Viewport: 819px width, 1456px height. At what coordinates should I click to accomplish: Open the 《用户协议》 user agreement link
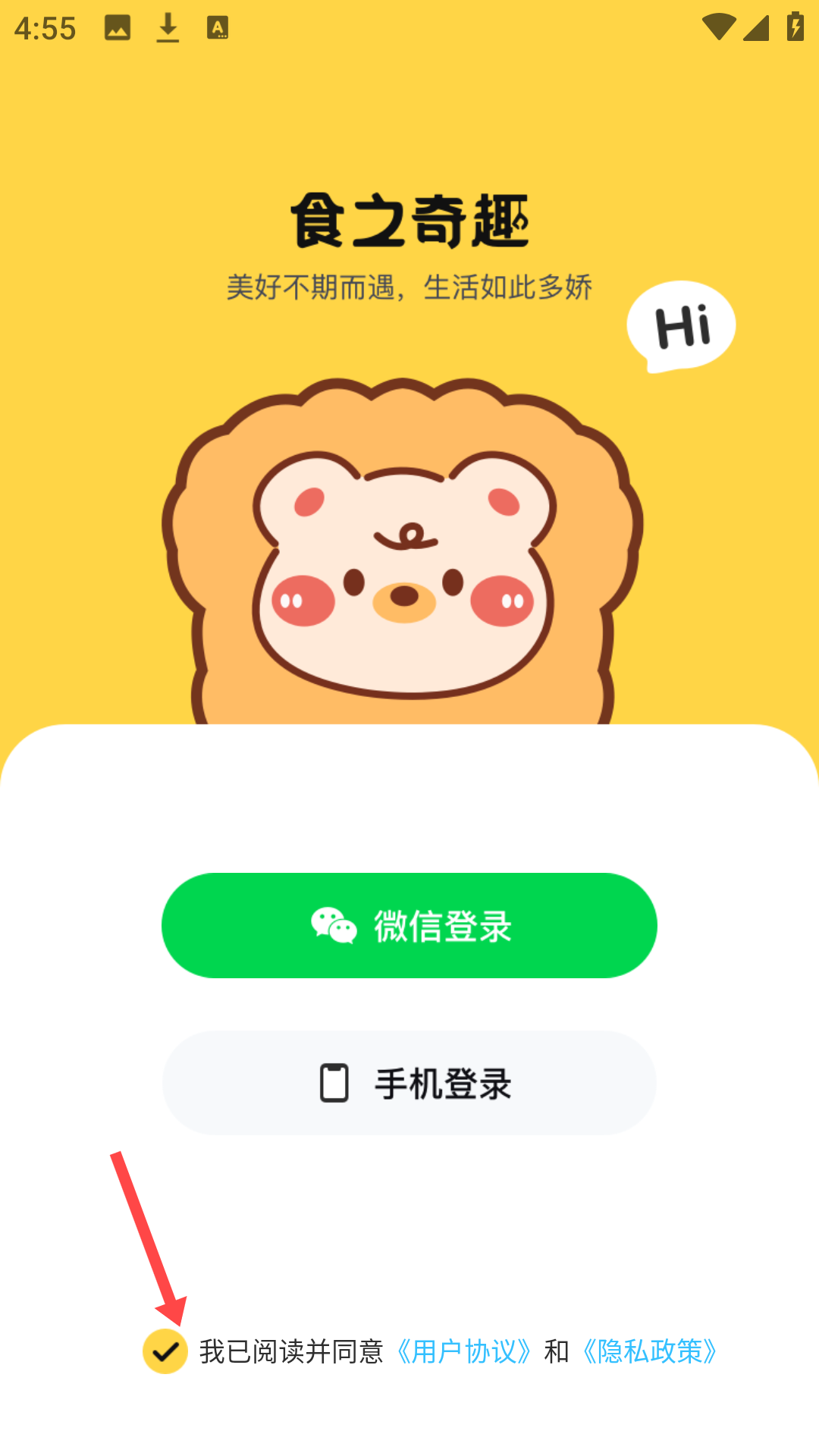tap(464, 1351)
